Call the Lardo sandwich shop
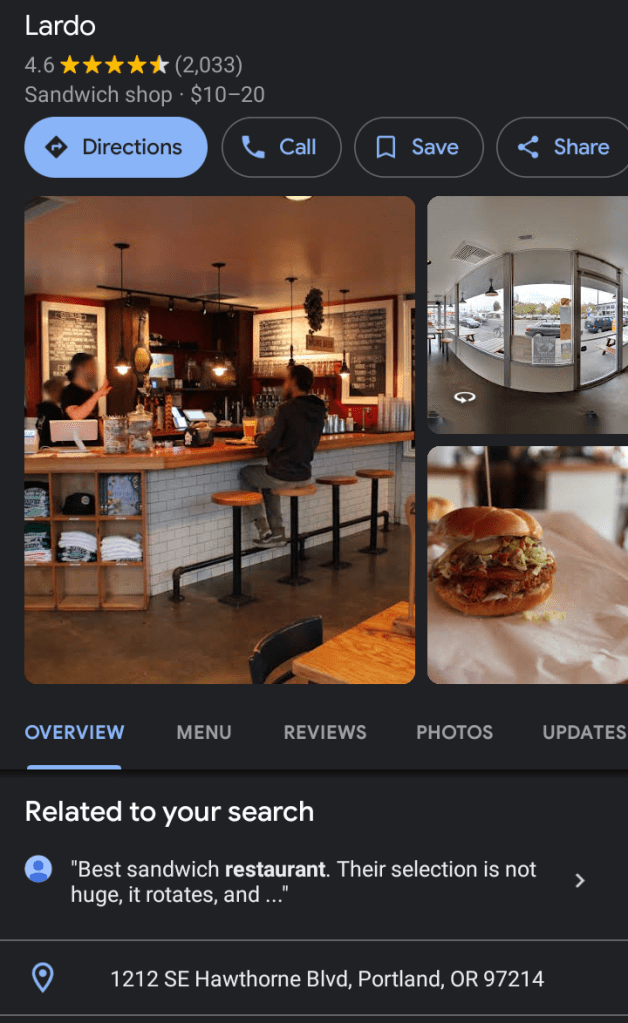Image resolution: width=628 pixels, height=1023 pixels. tap(281, 147)
